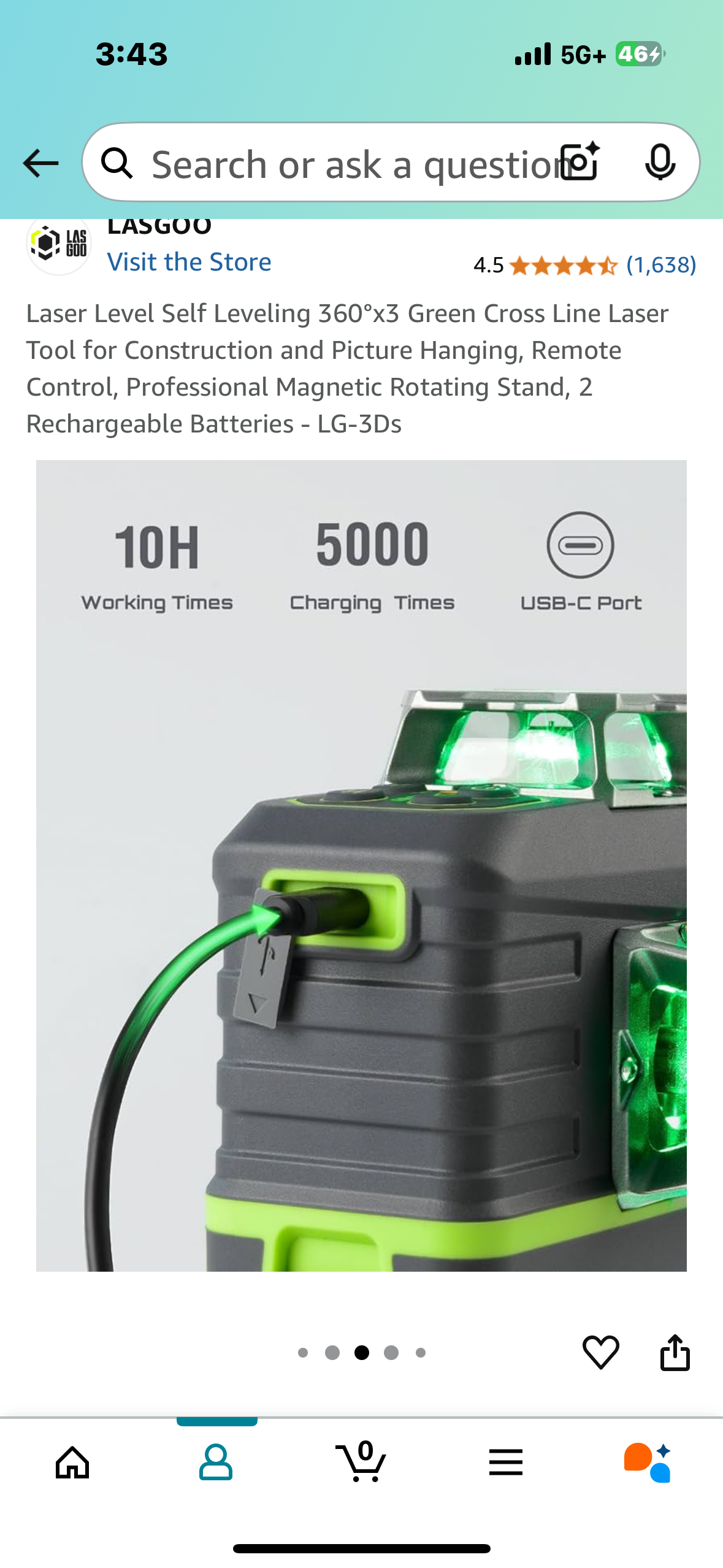Start voice search with the microphone
Viewport: 723px width, 1568px height.
(660, 163)
